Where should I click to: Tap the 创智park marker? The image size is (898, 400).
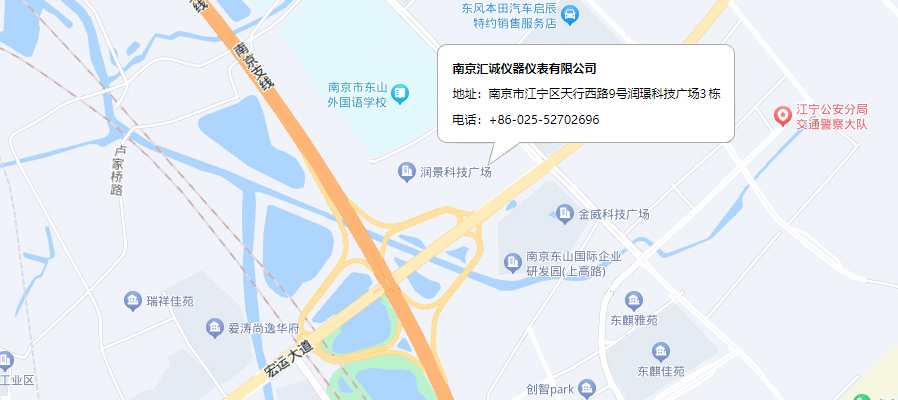click(588, 387)
